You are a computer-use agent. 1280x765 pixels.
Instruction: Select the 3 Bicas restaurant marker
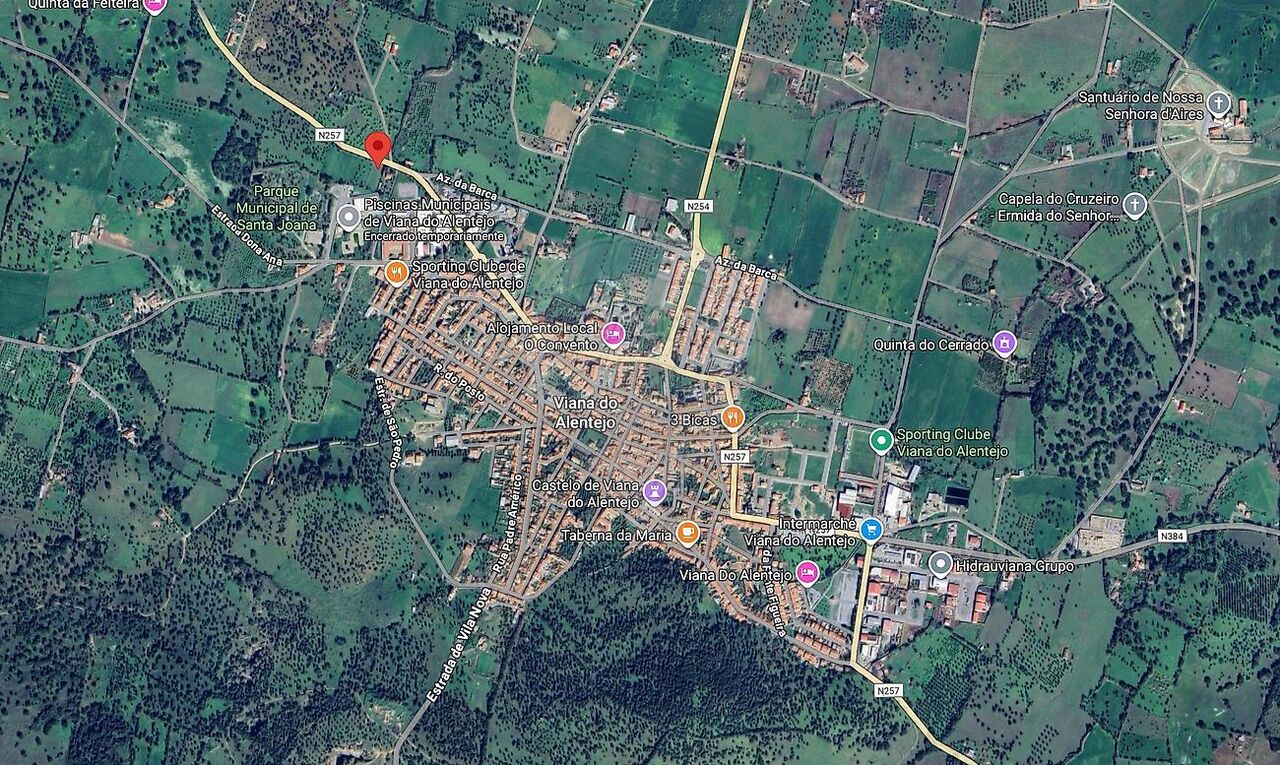pyautogui.click(x=733, y=418)
